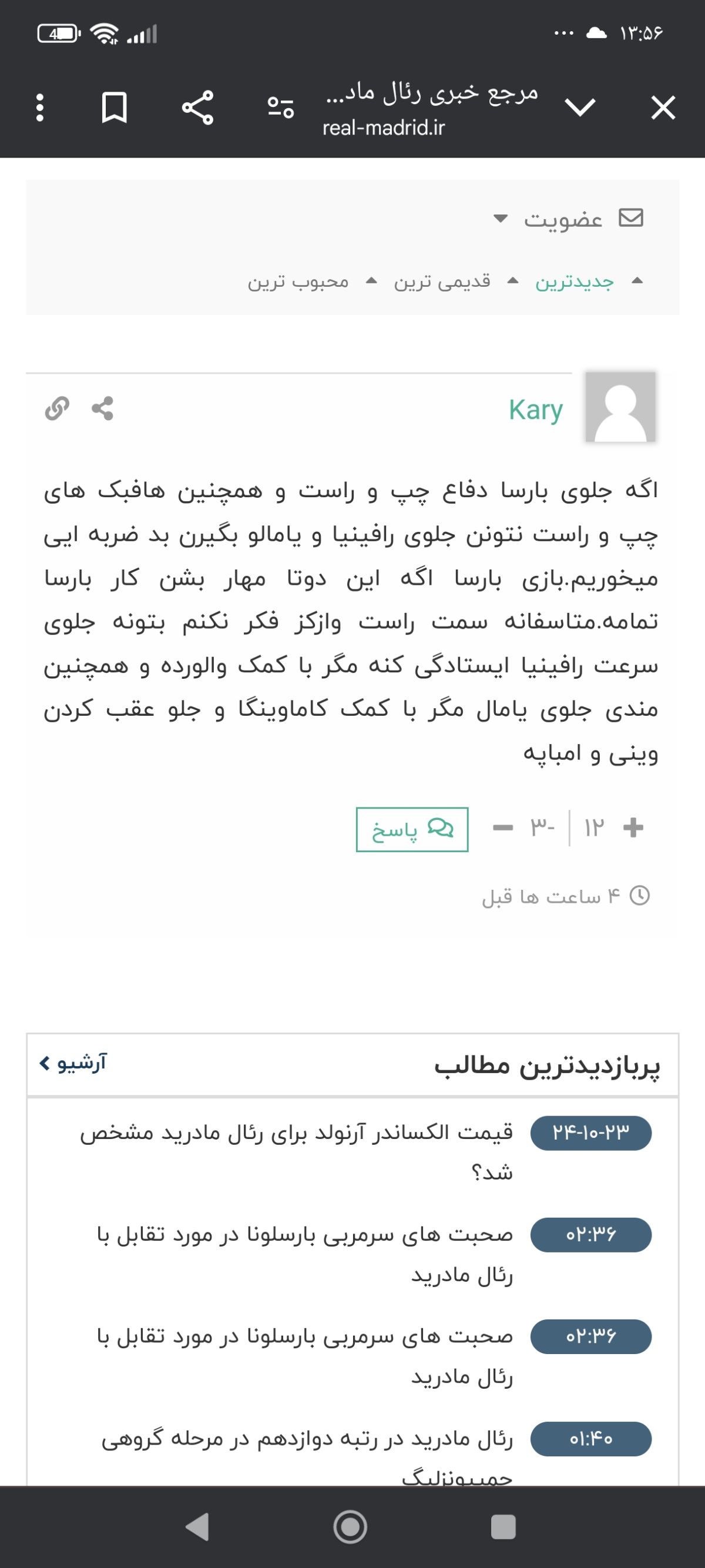Open Kary's profile name link
705x1568 pixels.
536,410
